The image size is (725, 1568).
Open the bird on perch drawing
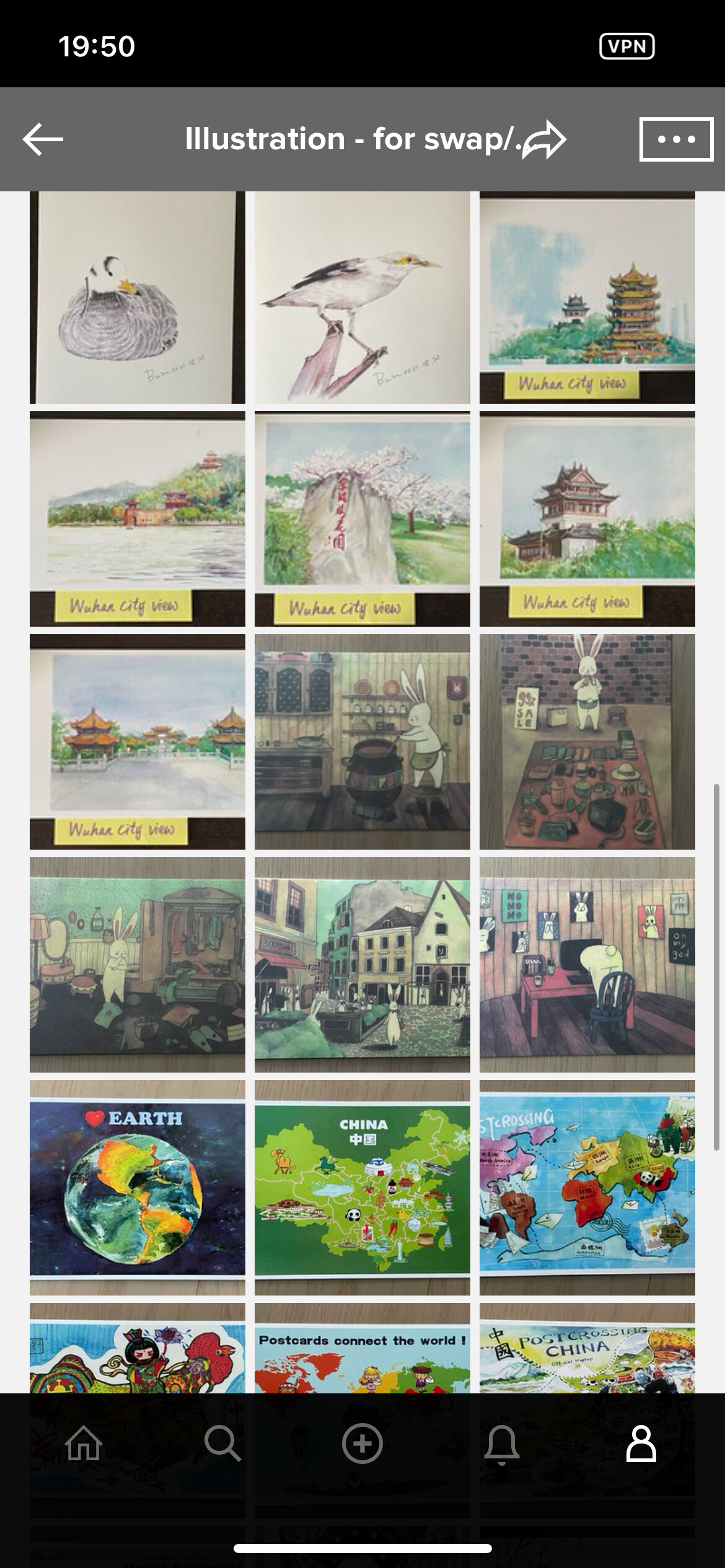pyautogui.click(x=362, y=297)
